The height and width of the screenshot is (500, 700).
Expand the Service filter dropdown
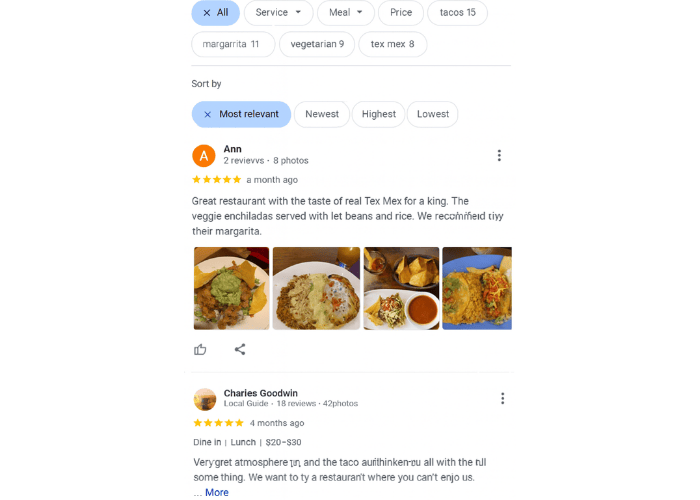coord(279,13)
